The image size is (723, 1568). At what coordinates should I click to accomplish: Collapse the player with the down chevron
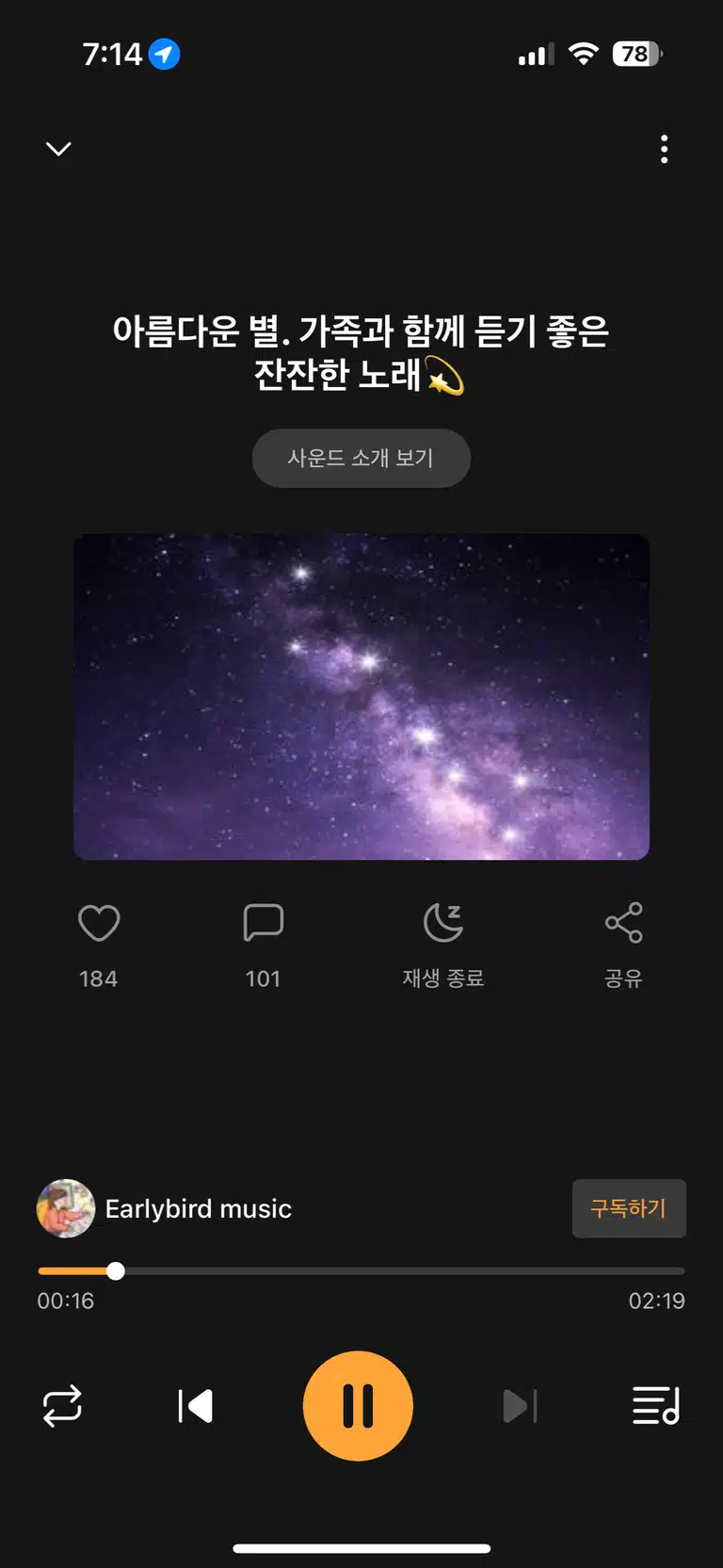(x=58, y=149)
